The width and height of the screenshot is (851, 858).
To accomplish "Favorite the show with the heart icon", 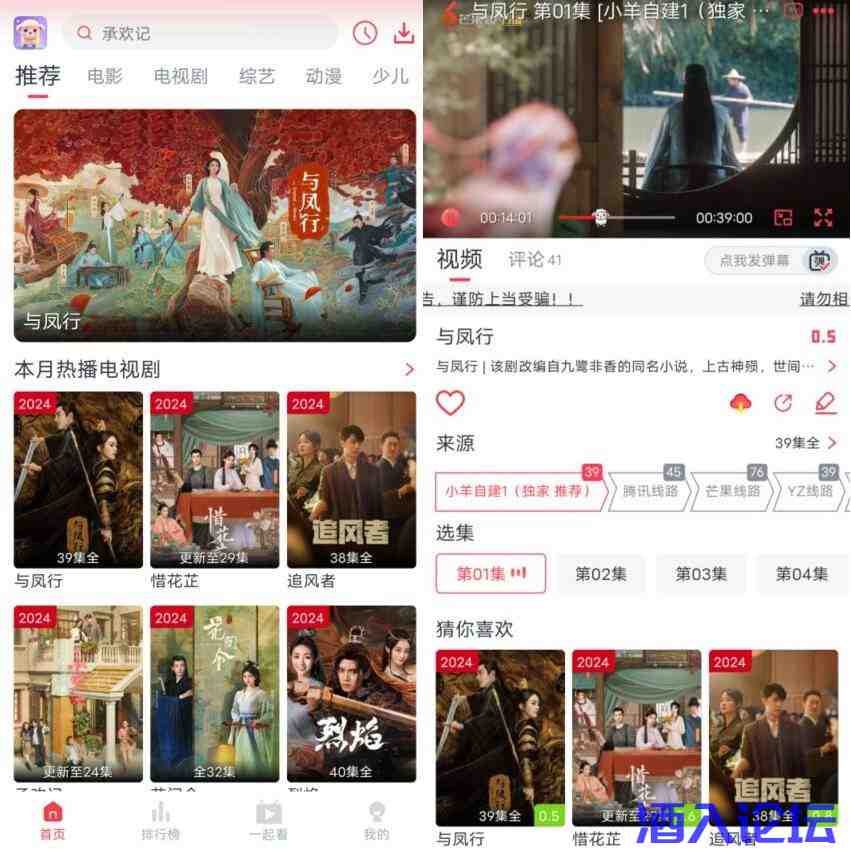I will pyautogui.click(x=451, y=403).
